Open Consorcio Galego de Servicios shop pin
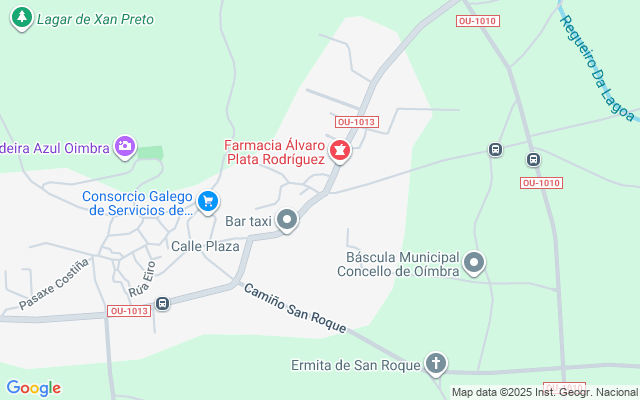This screenshot has height=400, width=640. point(207,202)
